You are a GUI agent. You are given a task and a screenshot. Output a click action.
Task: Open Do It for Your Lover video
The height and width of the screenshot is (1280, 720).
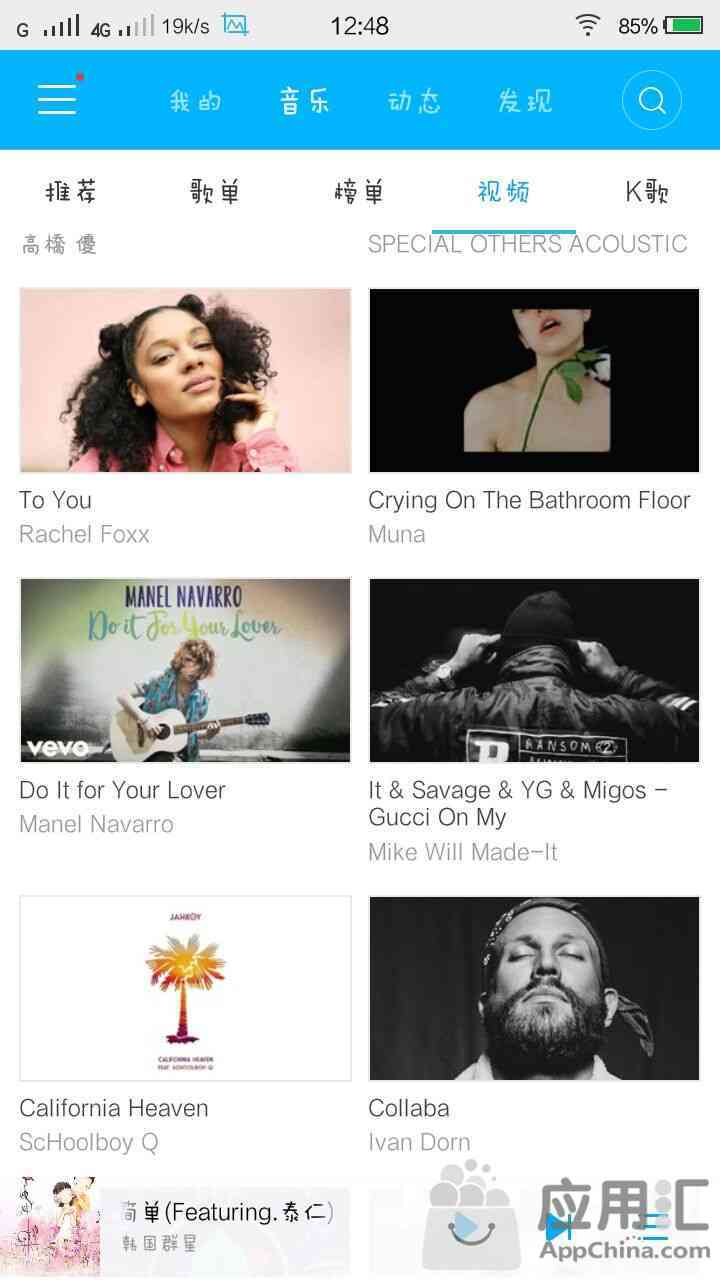pyautogui.click(x=185, y=670)
